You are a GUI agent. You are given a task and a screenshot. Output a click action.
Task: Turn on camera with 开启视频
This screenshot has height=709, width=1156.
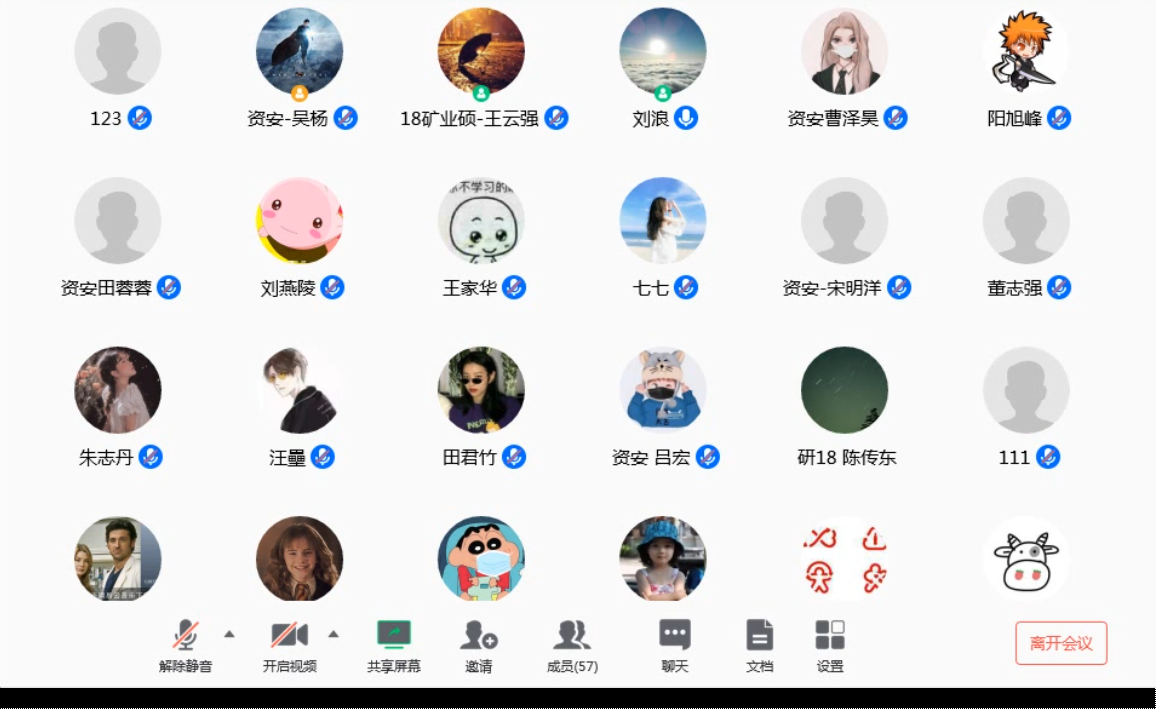click(x=289, y=644)
